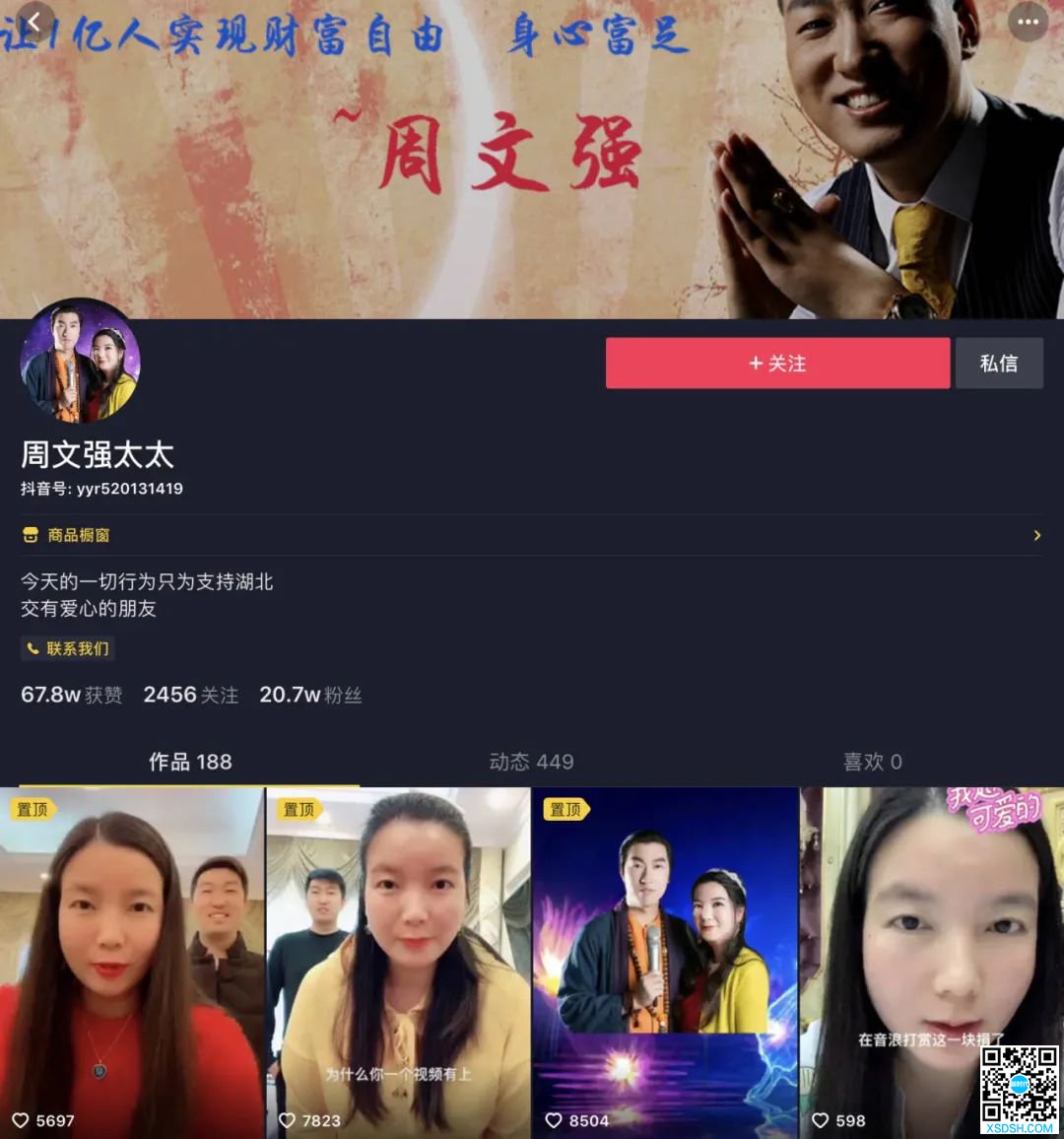Play the pinned video with 5697 likes
Viewport: 1064px width, 1139px height.
(132, 961)
